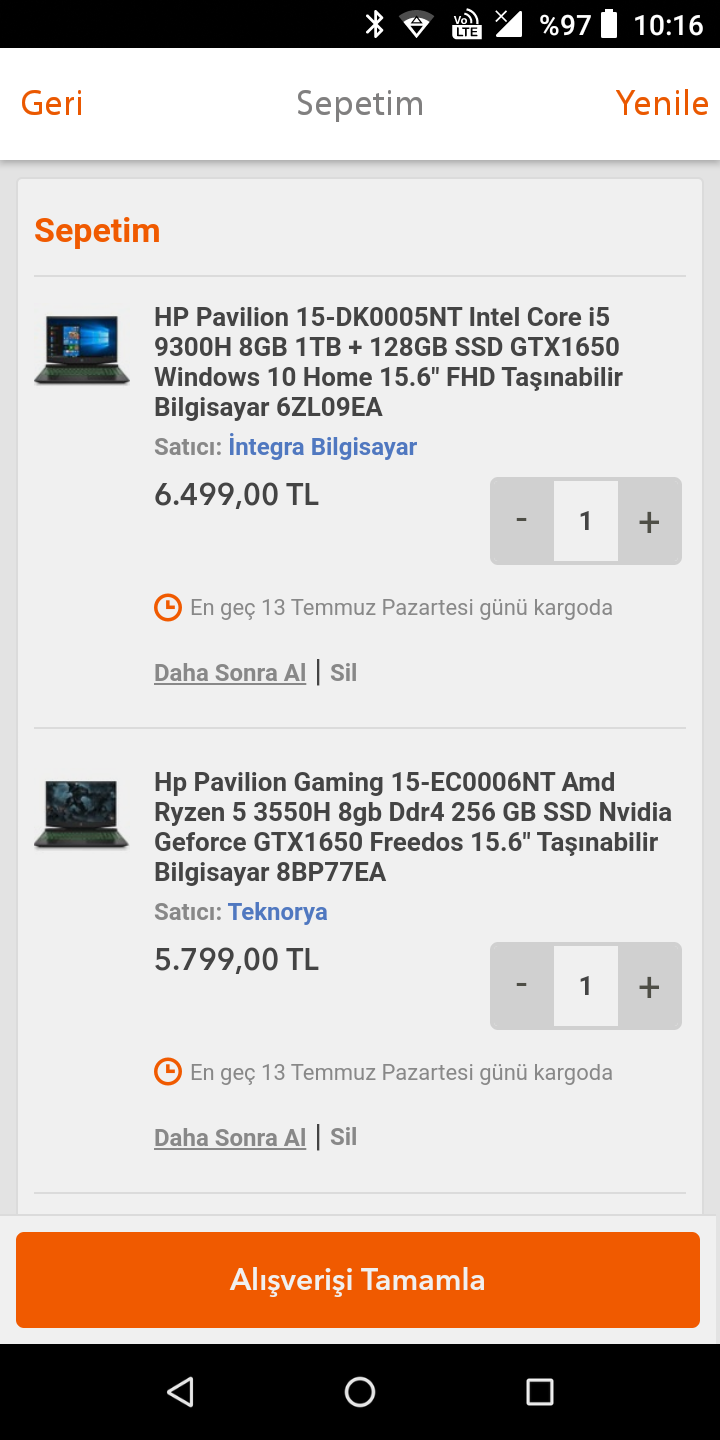Decrease quantity of Pavilion Gaming 15-EC0006NT
The image size is (720, 1440).
521,986
